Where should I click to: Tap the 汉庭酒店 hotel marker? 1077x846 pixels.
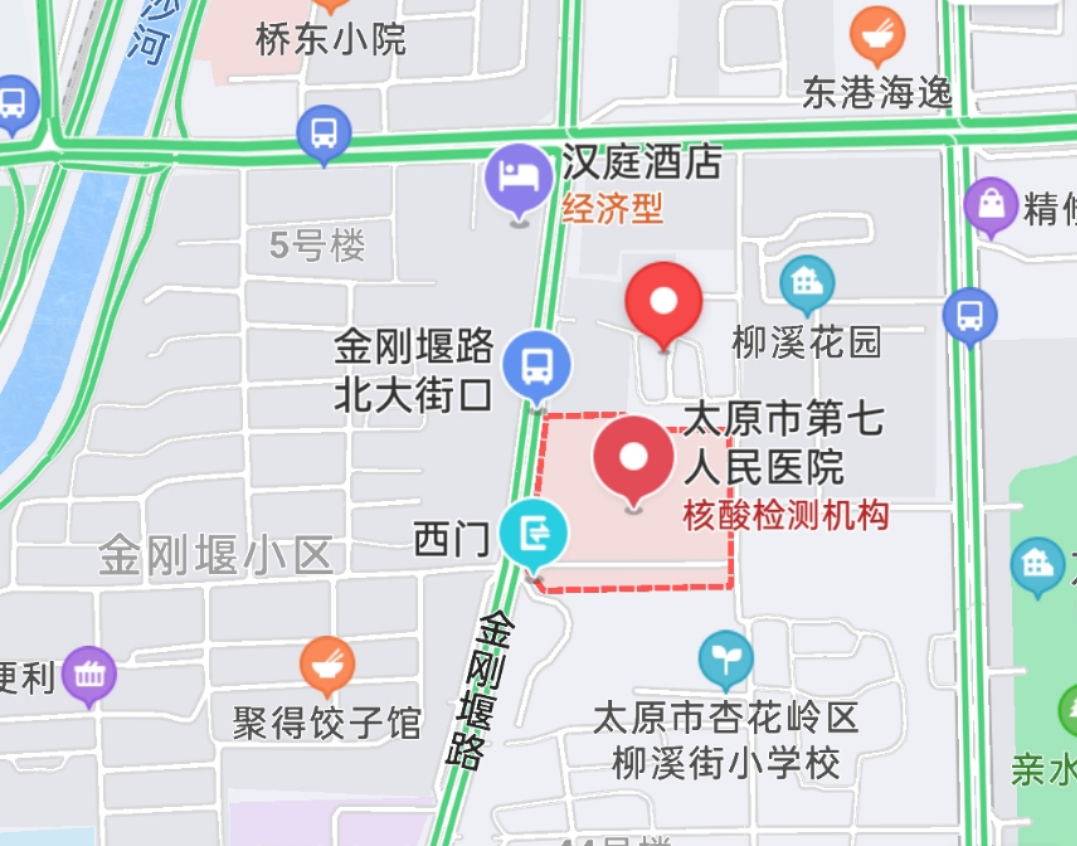518,180
